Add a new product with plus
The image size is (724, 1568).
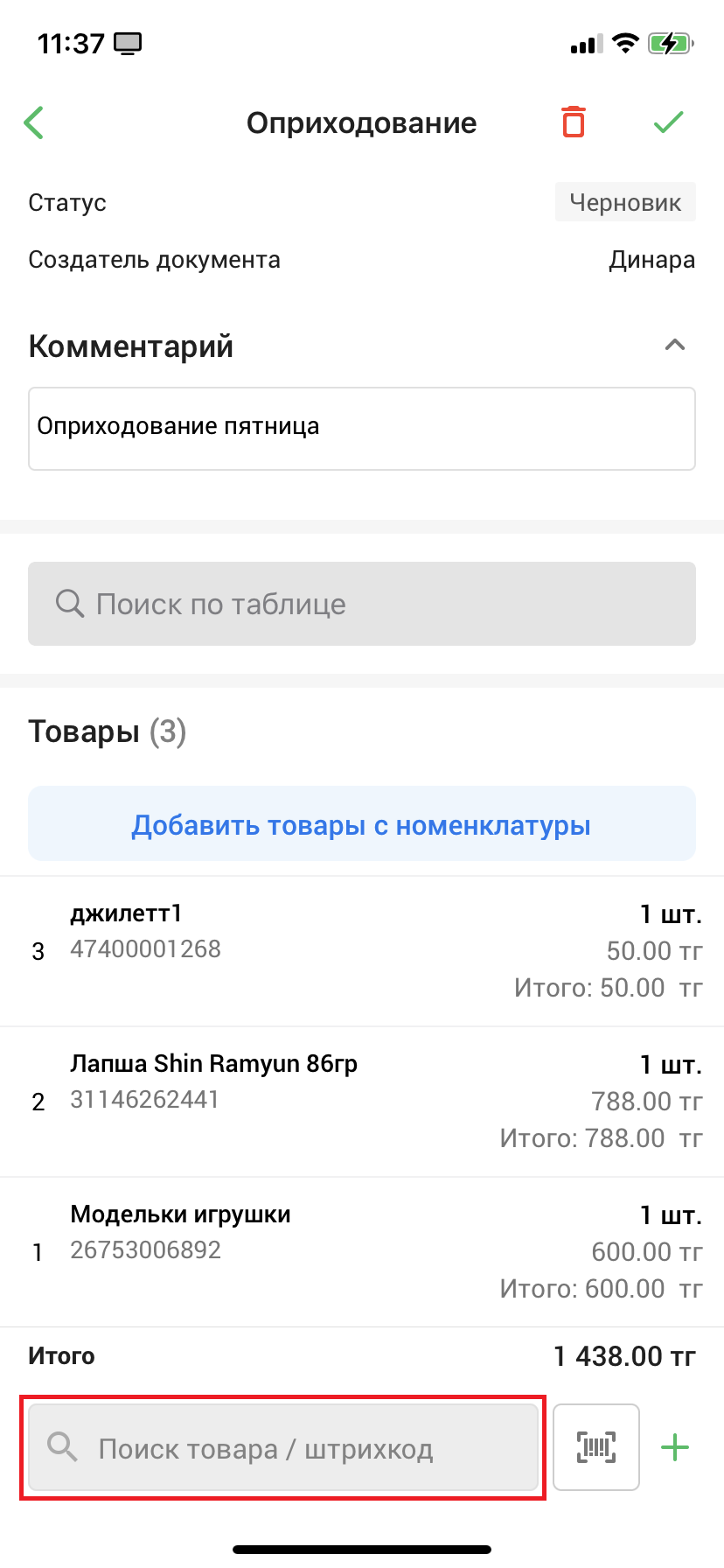(x=675, y=1447)
